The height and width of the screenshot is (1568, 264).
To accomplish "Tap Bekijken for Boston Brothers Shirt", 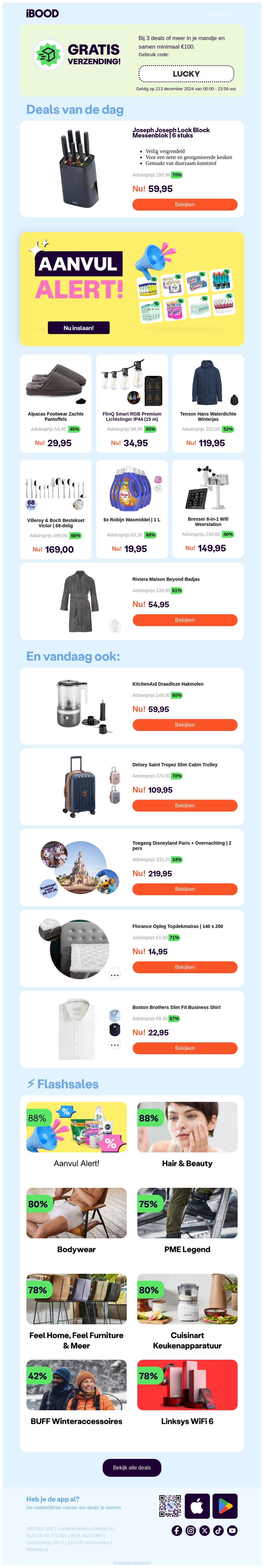I will pos(184,1048).
